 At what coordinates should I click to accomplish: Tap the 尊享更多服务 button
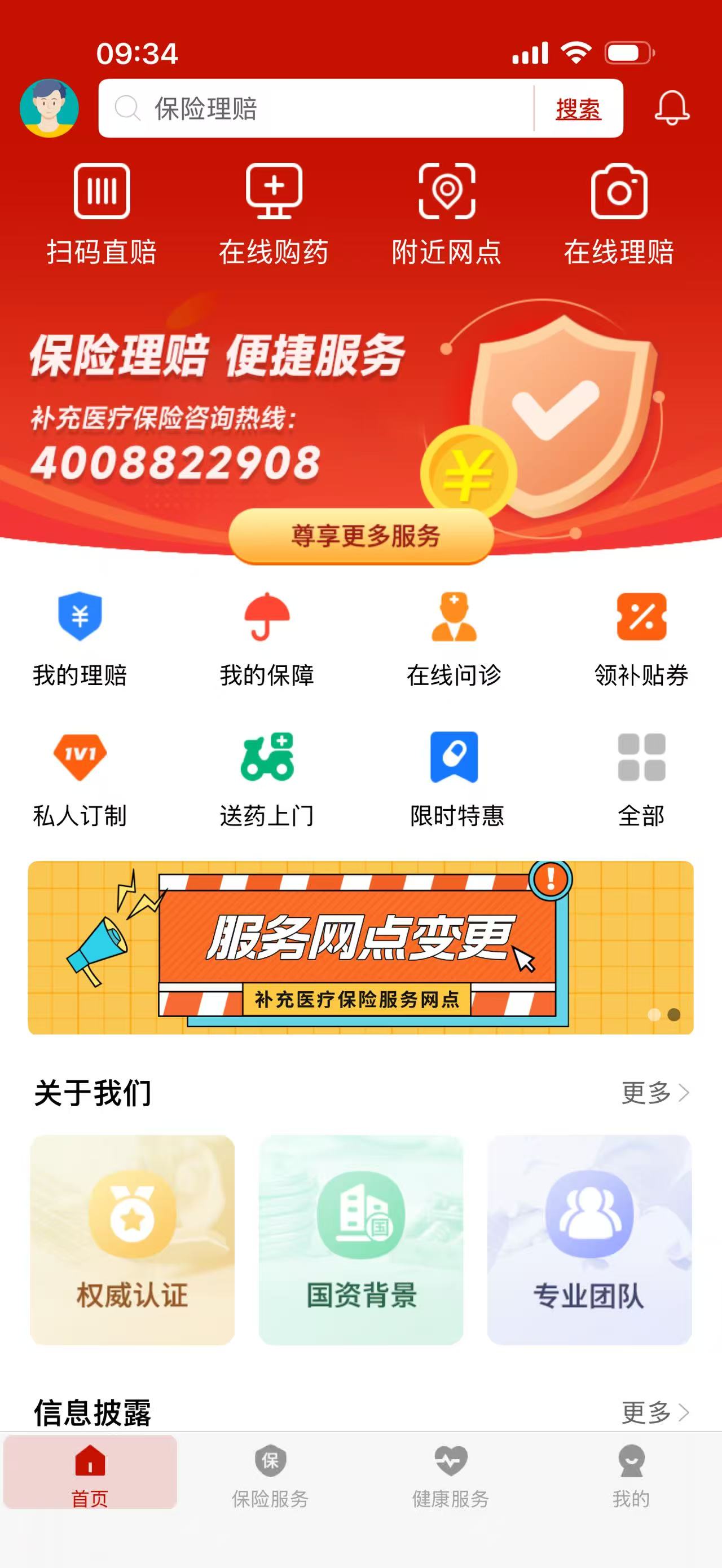pyautogui.click(x=361, y=536)
